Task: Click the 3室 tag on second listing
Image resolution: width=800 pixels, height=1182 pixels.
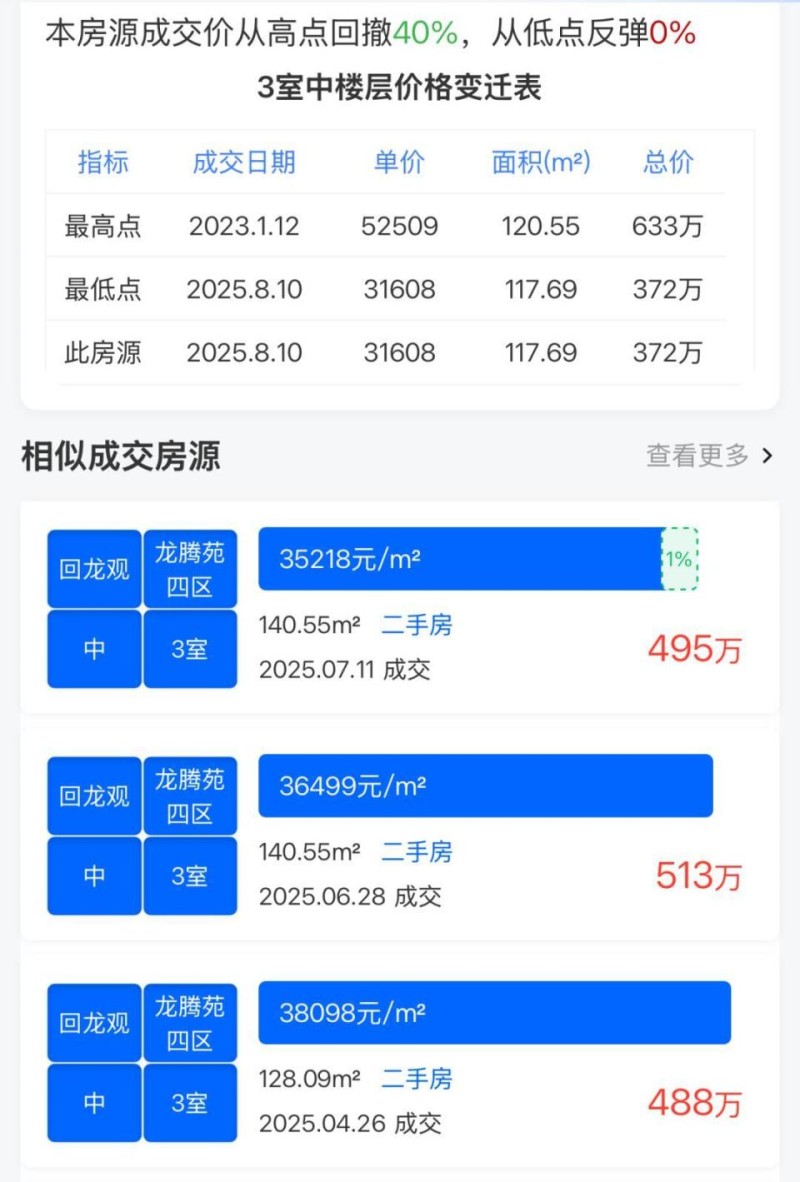Action: pyautogui.click(x=190, y=876)
